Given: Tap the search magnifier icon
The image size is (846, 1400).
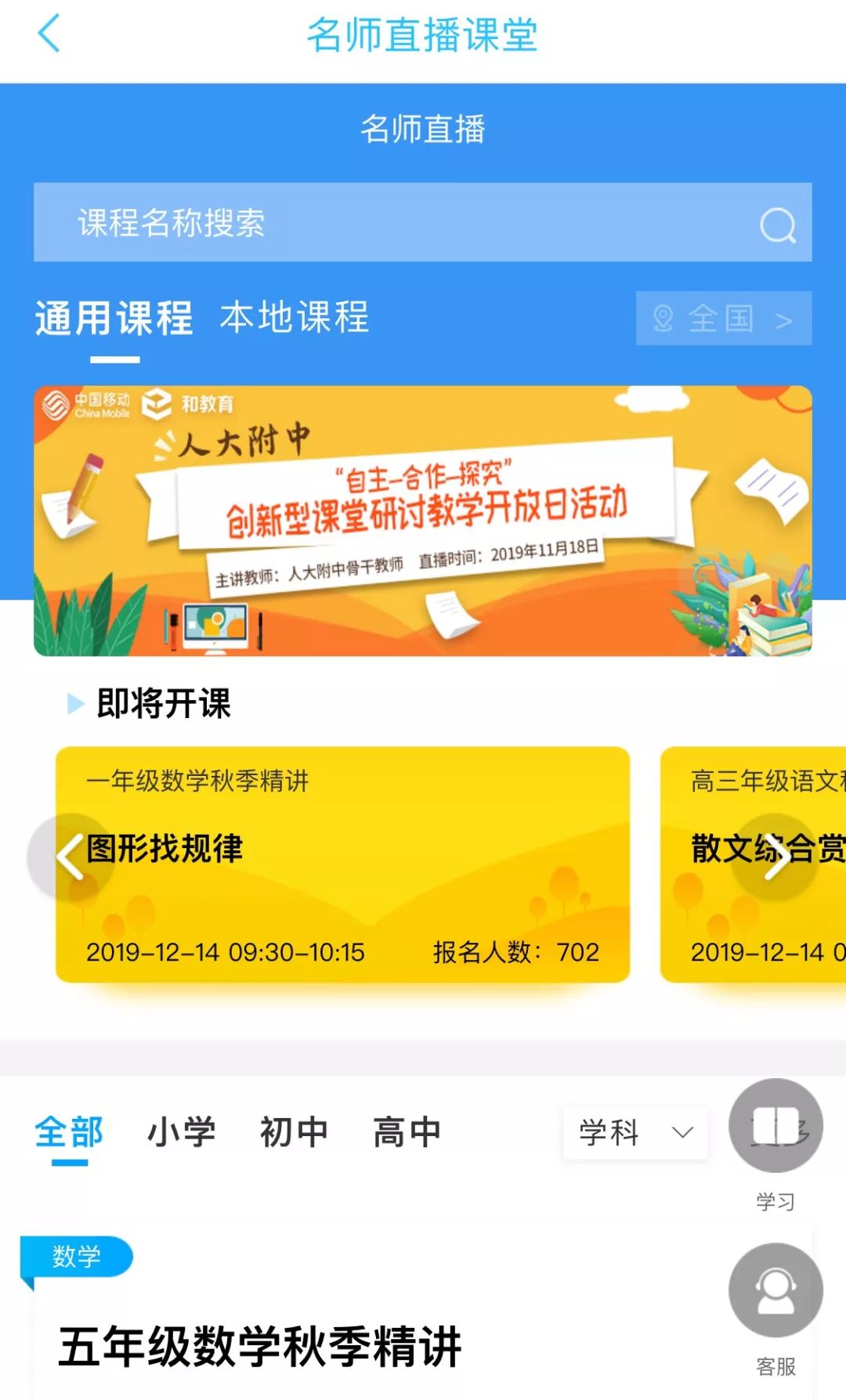Looking at the screenshot, I should click(x=777, y=226).
